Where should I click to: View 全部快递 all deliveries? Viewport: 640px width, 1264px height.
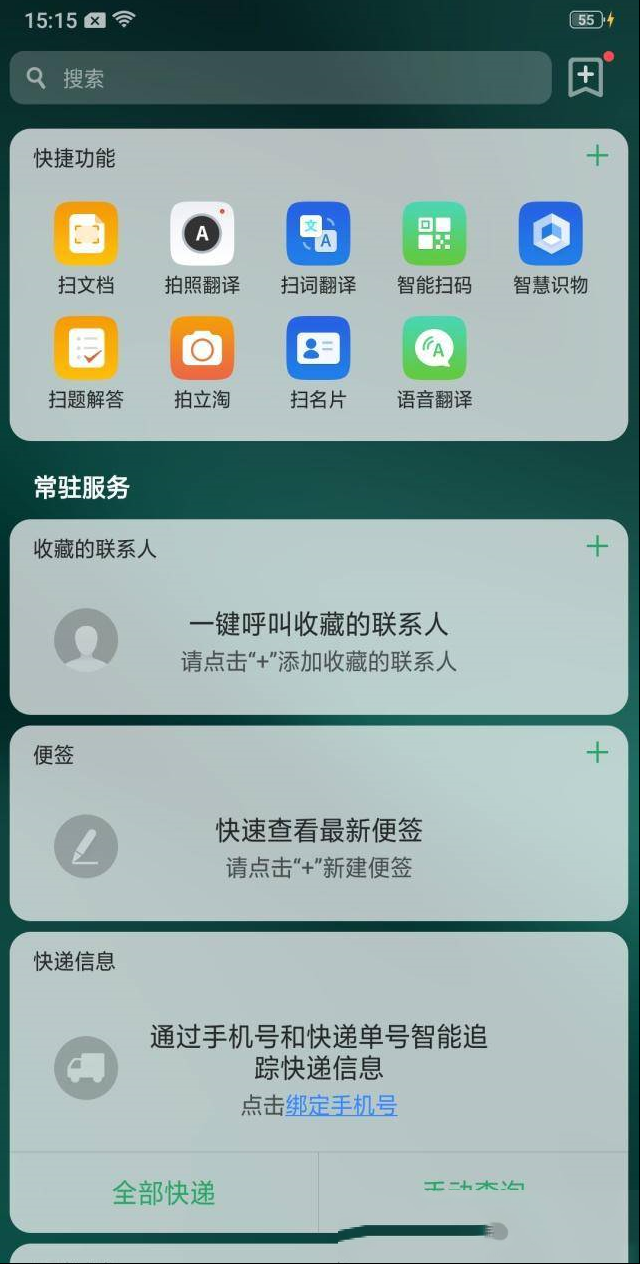pos(164,1193)
